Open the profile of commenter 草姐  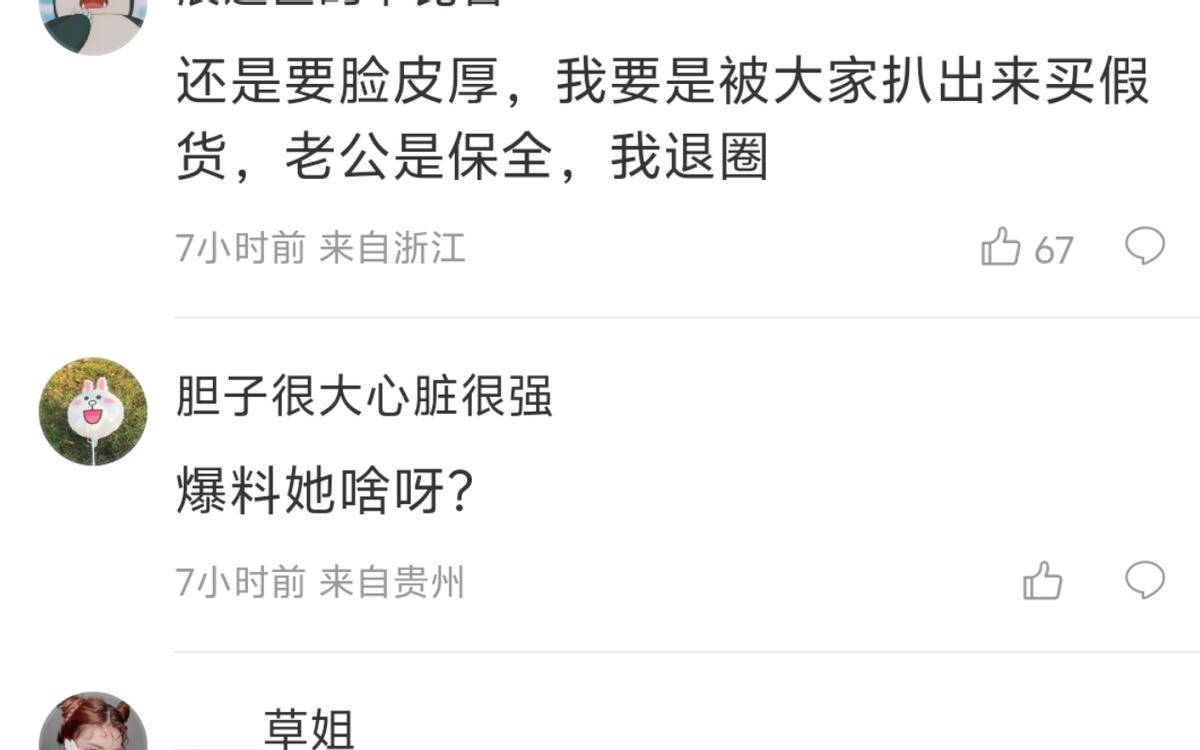pyautogui.click(x=308, y=729)
